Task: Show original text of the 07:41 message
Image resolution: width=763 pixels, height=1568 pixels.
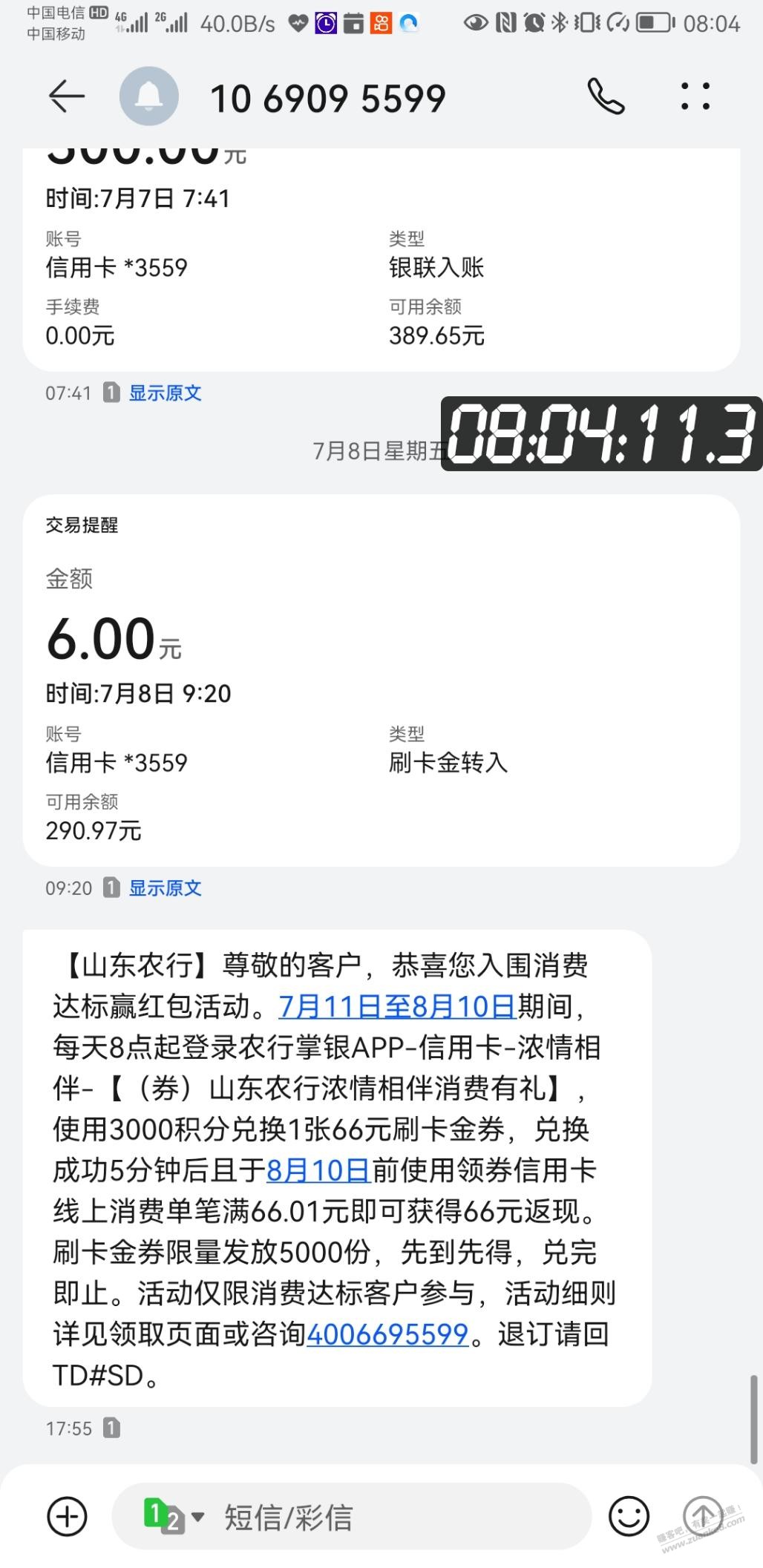Action: (165, 393)
